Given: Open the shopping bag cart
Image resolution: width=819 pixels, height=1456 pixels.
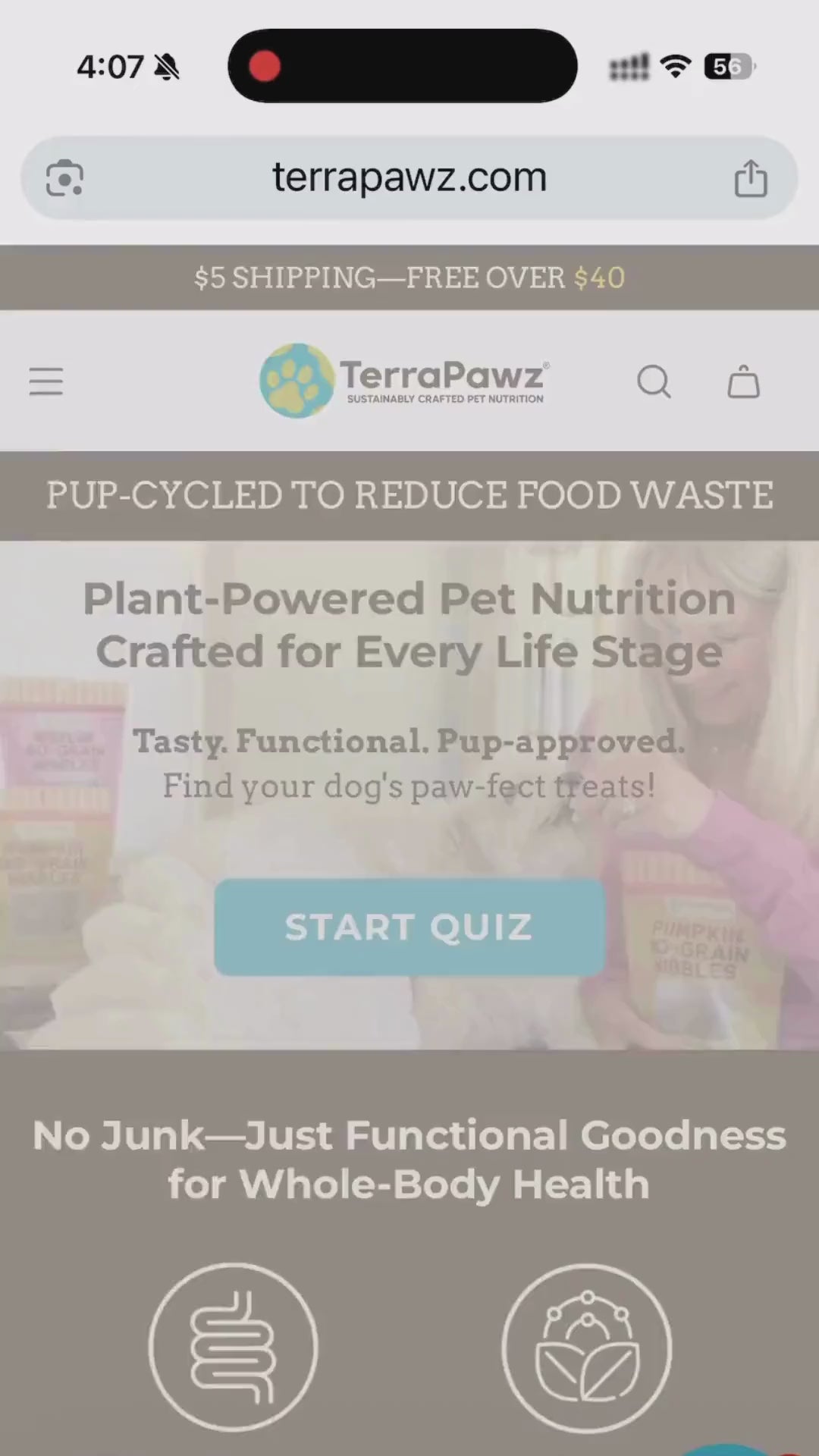Looking at the screenshot, I should click(743, 381).
